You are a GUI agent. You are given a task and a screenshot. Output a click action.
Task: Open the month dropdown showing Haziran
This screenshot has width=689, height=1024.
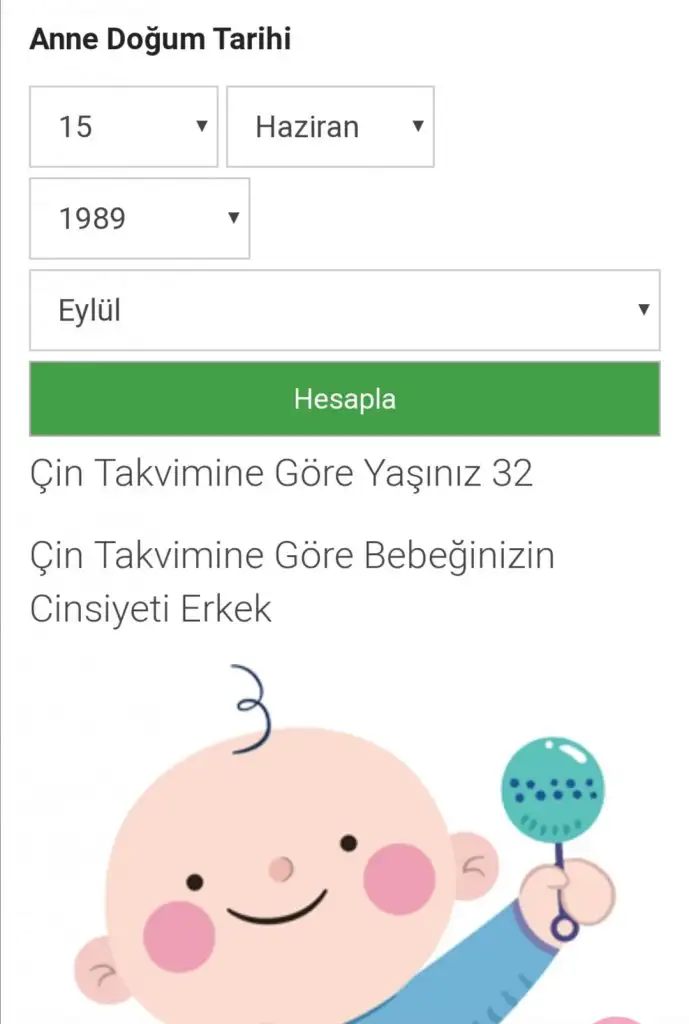click(330, 127)
